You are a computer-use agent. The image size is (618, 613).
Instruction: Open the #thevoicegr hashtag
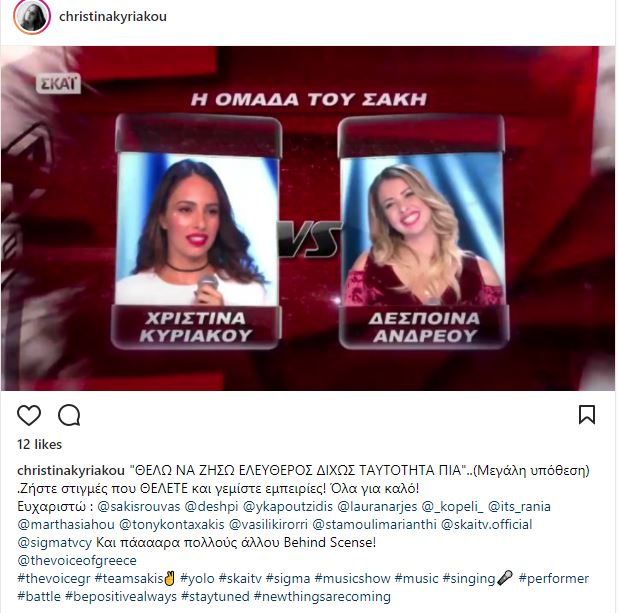click(x=53, y=578)
